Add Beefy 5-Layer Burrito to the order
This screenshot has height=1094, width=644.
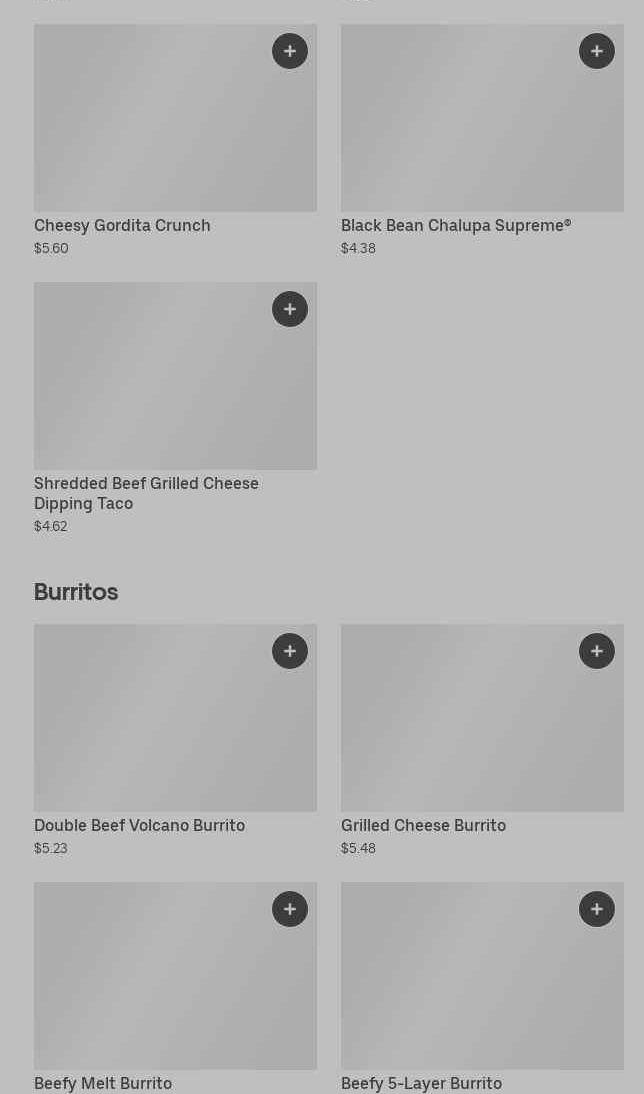(x=597, y=909)
